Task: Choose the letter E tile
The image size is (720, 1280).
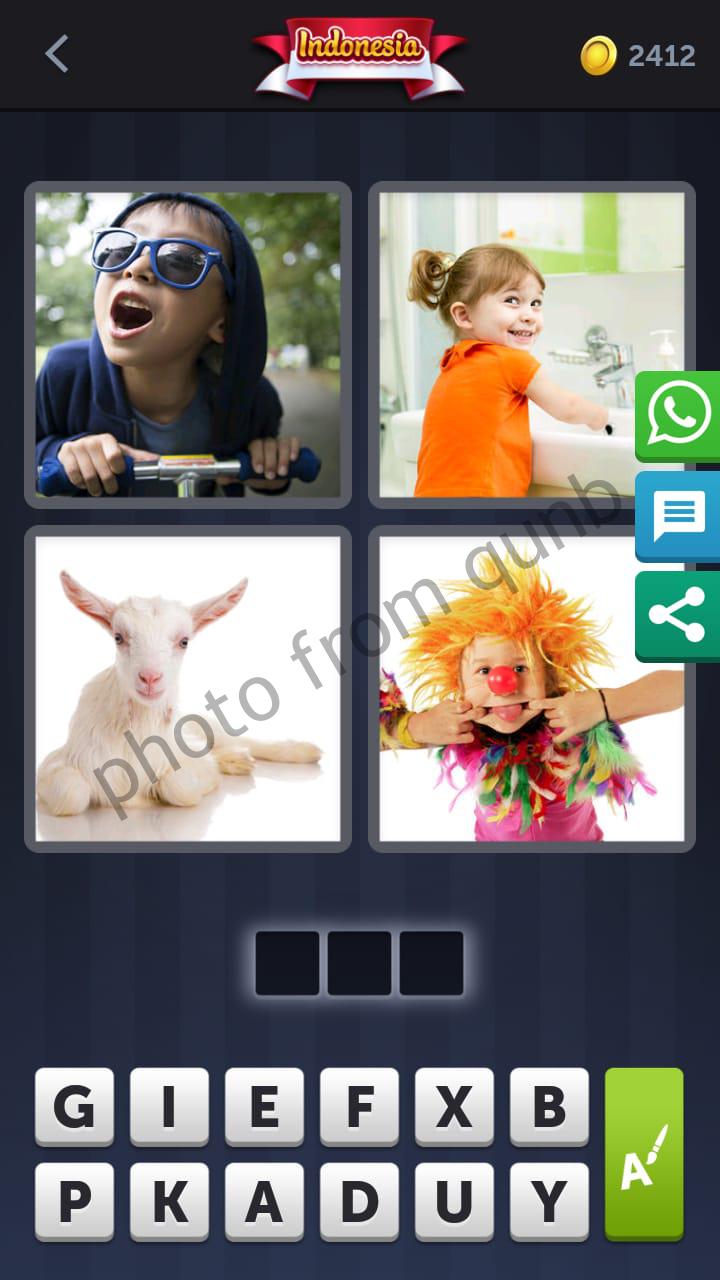Action: 264,1106
